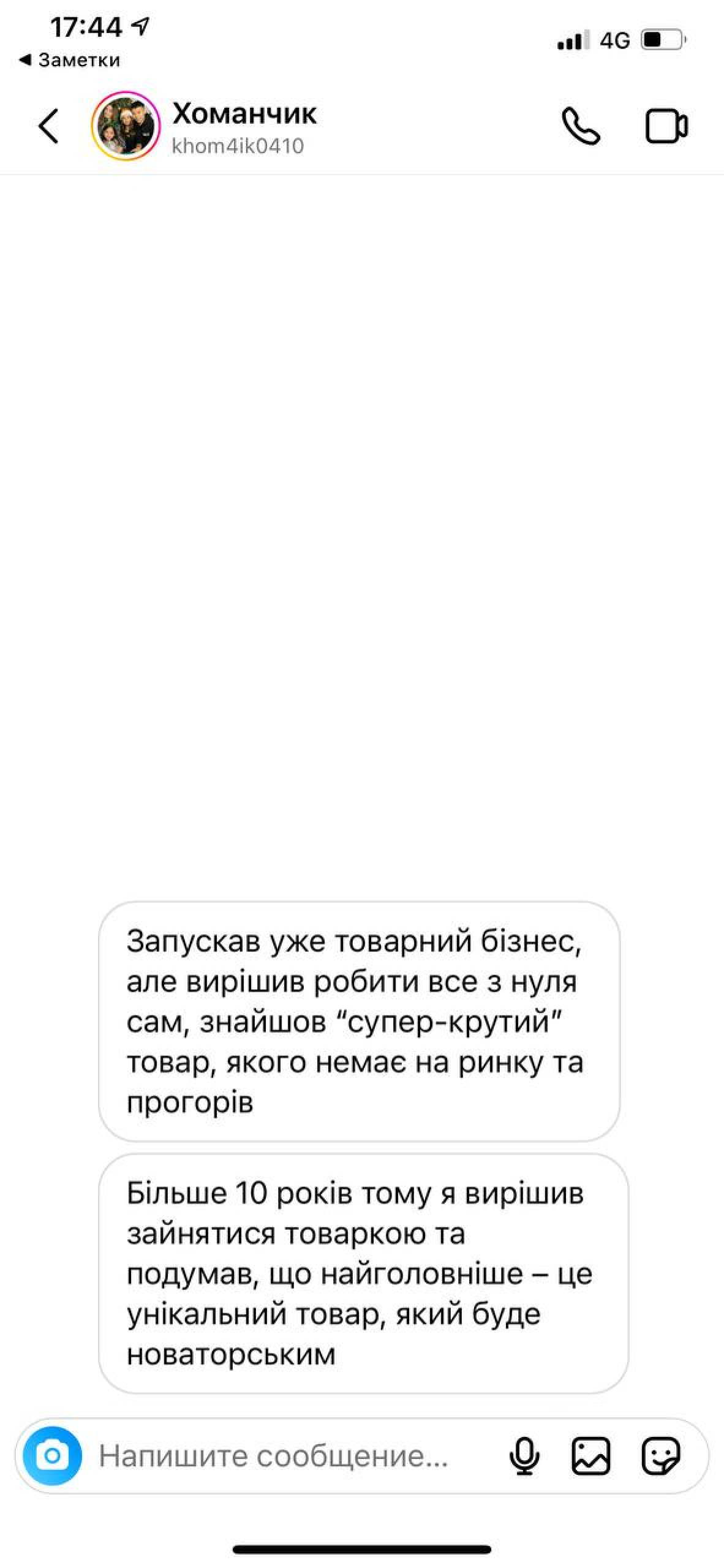
Task: Attach a photo from the gallery
Action: coord(590,1455)
